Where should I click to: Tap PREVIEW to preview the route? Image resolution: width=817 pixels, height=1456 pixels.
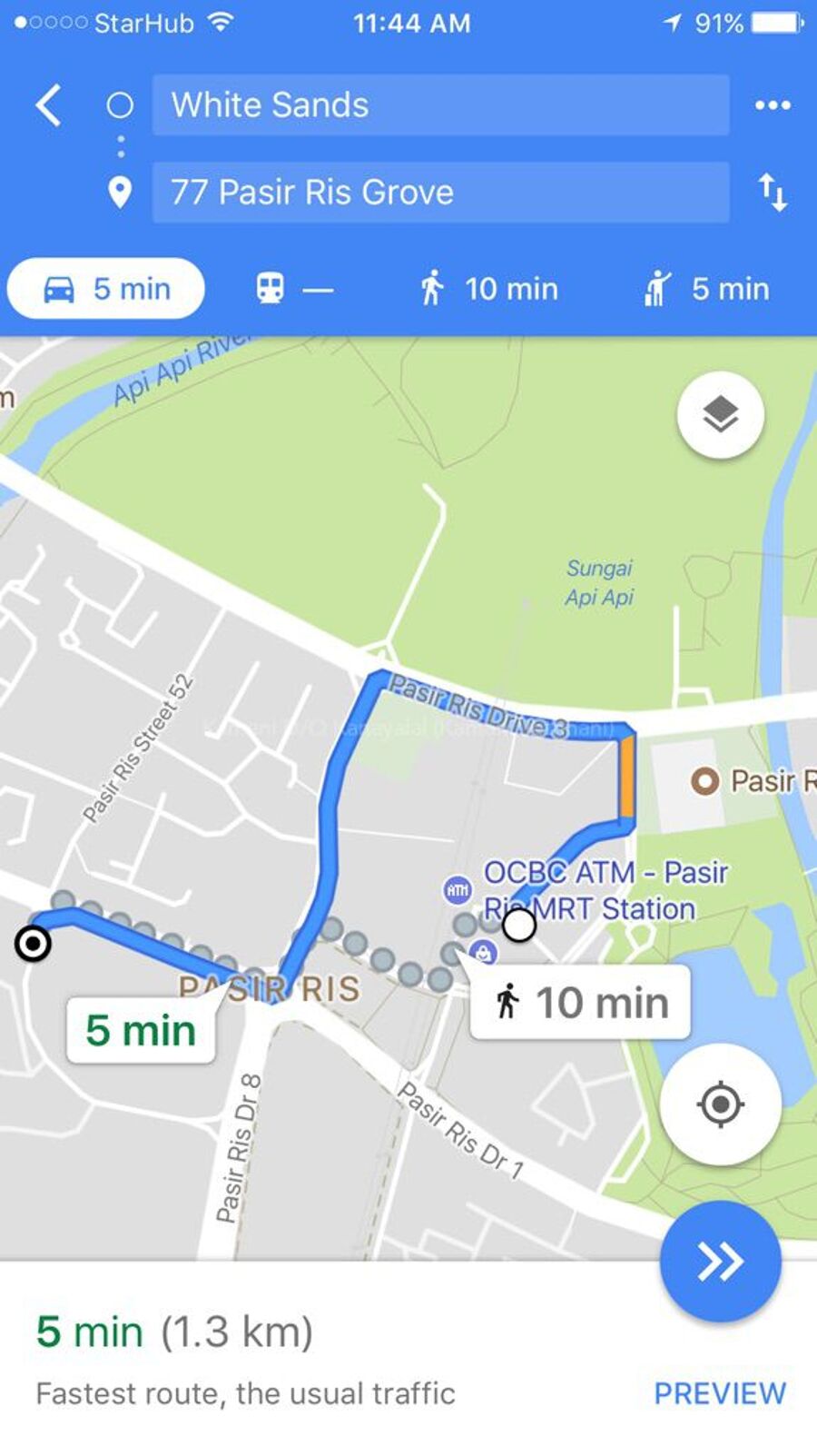[720, 1392]
